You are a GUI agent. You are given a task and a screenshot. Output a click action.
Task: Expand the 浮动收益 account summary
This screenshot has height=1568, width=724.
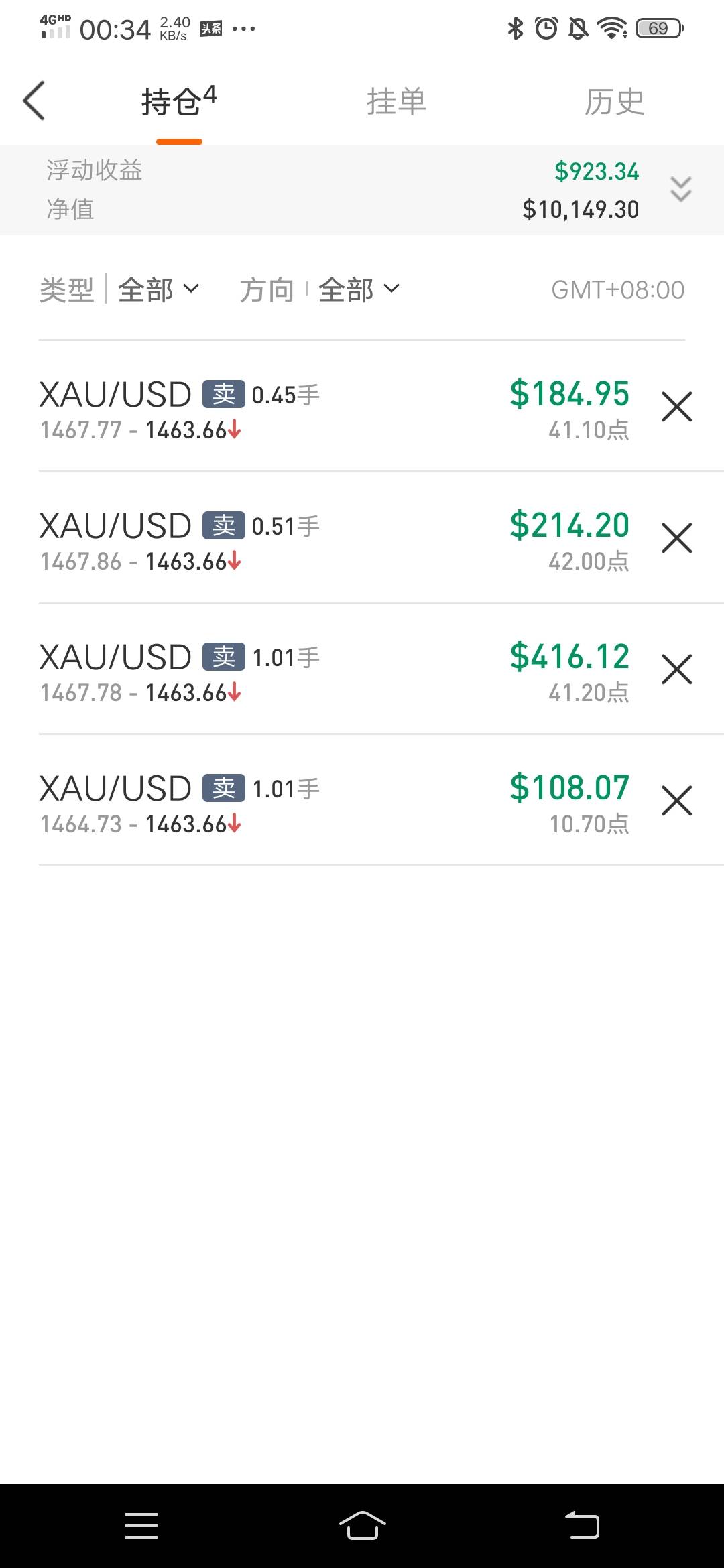(x=680, y=190)
